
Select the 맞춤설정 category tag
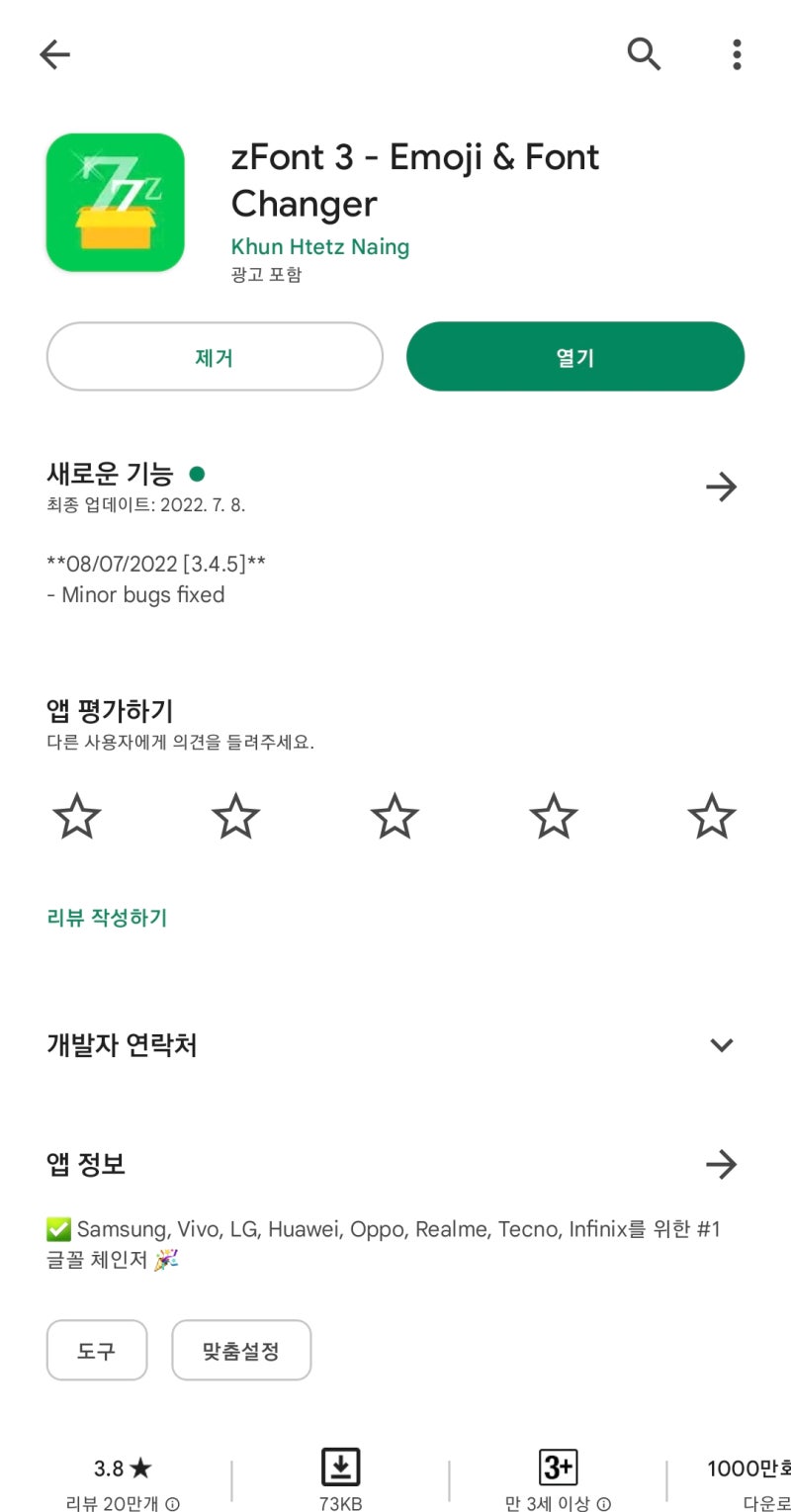click(241, 1350)
